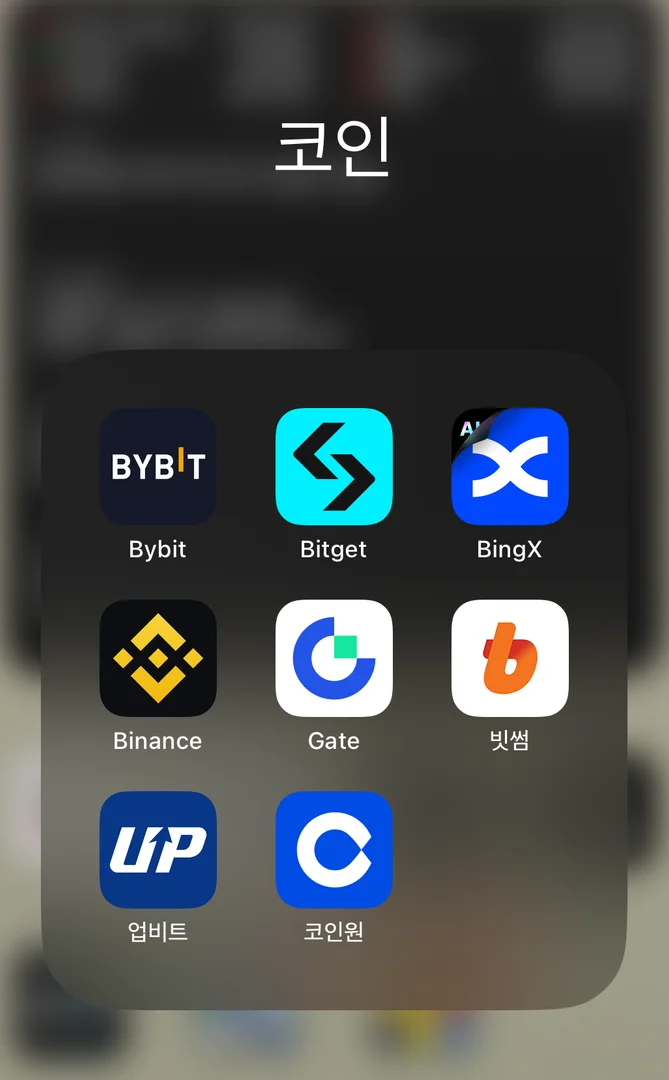Tap the 코인원 app icon
Screen dimensions: 669x1080
click(334, 850)
